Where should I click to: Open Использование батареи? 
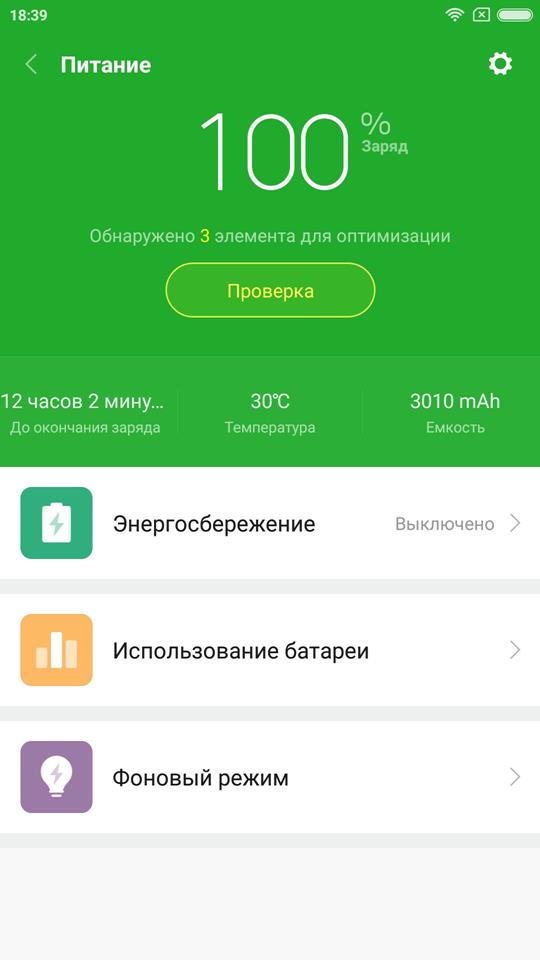click(270, 650)
